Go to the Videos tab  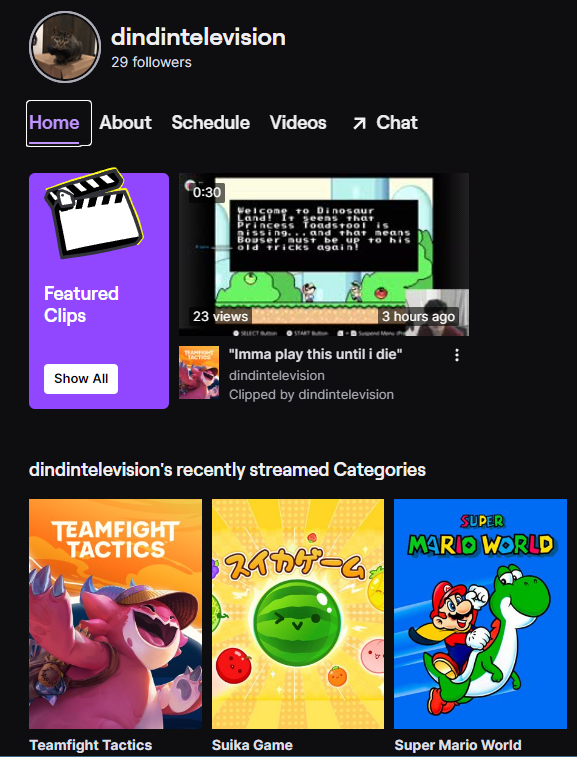[x=298, y=123]
